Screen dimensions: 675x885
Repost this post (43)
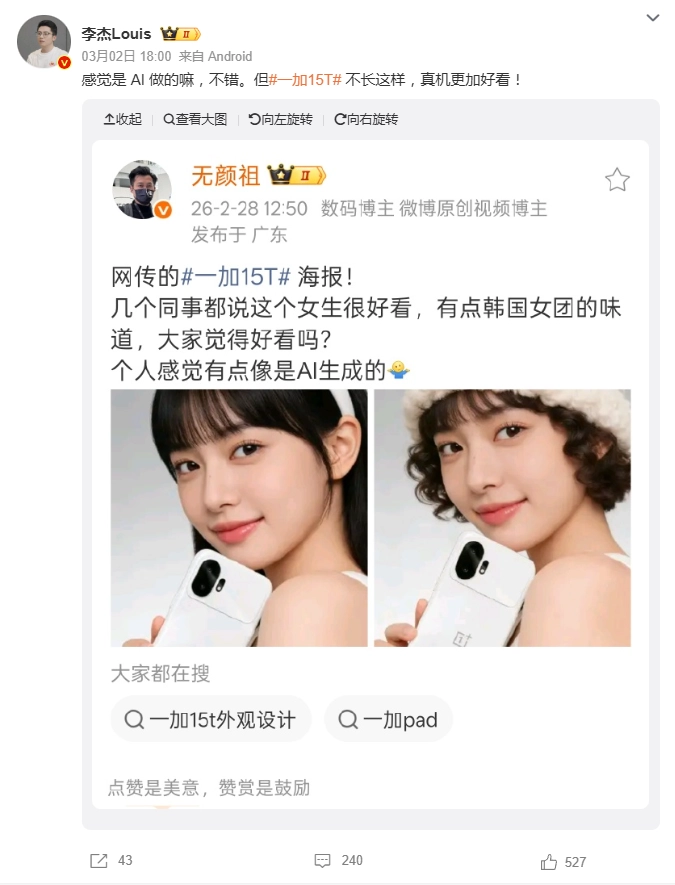coord(111,860)
